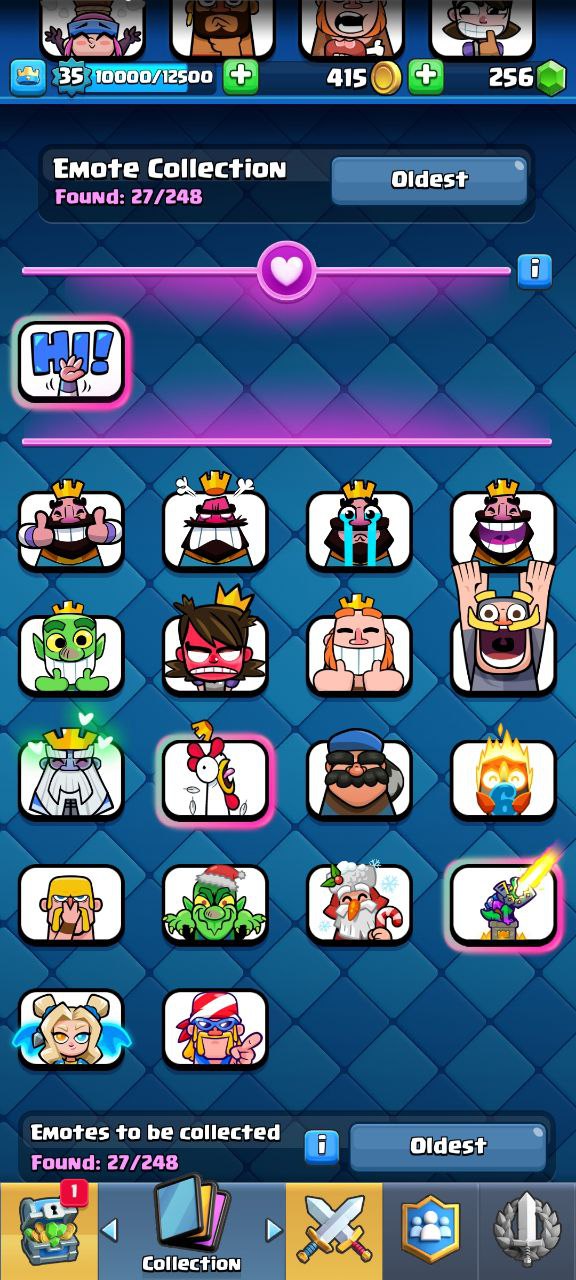This screenshot has width=576, height=1280.
Task: Tap the info icon beside Emotes to be collected
Action: pyautogui.click(x=320, y=1145)
